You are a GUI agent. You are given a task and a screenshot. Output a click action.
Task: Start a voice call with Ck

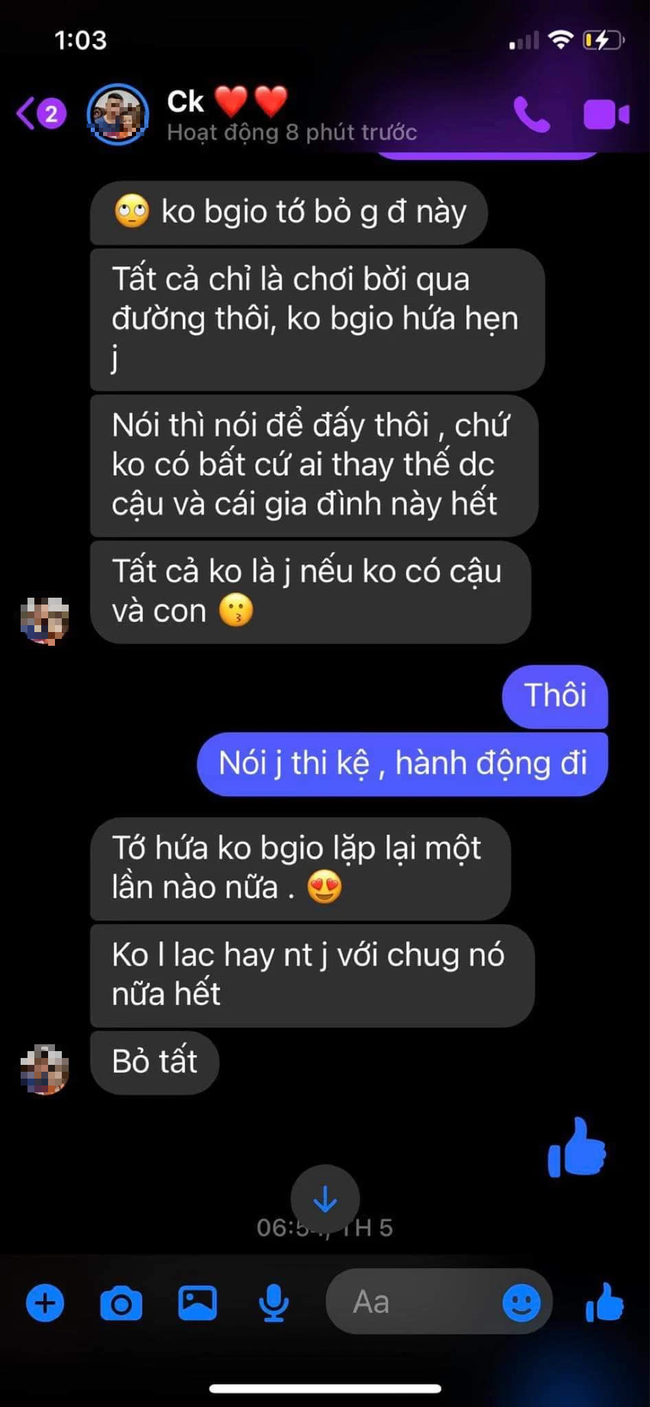[531, 115]
